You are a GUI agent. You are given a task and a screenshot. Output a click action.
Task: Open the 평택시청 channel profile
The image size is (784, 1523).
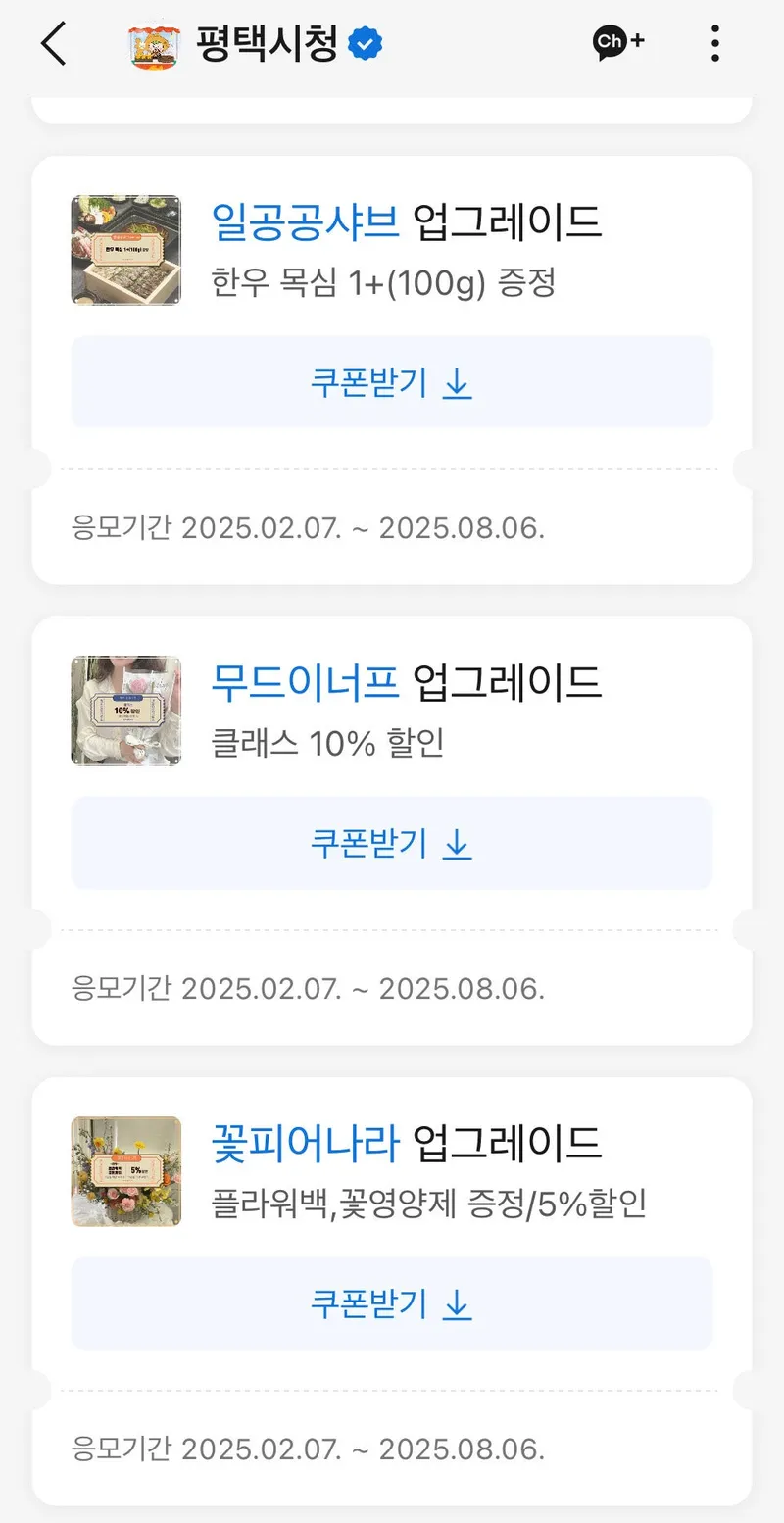(267, 44)
